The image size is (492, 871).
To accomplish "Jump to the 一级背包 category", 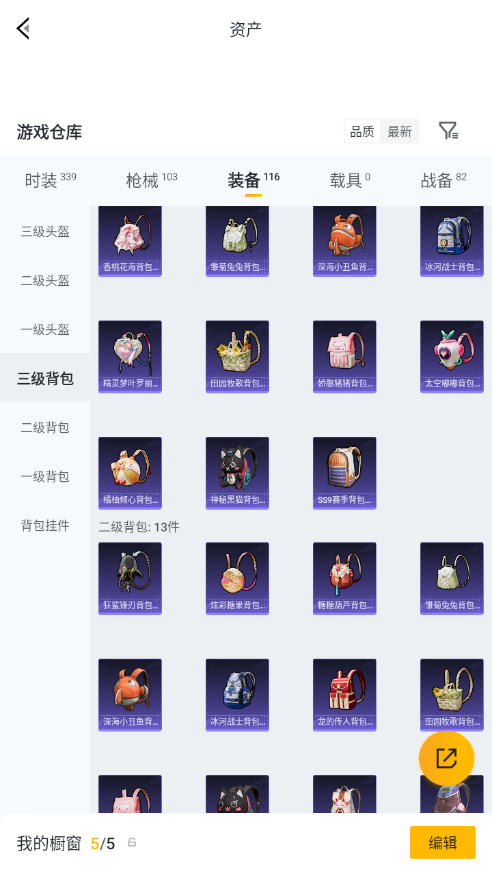I will pyautogui.click(x=45, y=476).
